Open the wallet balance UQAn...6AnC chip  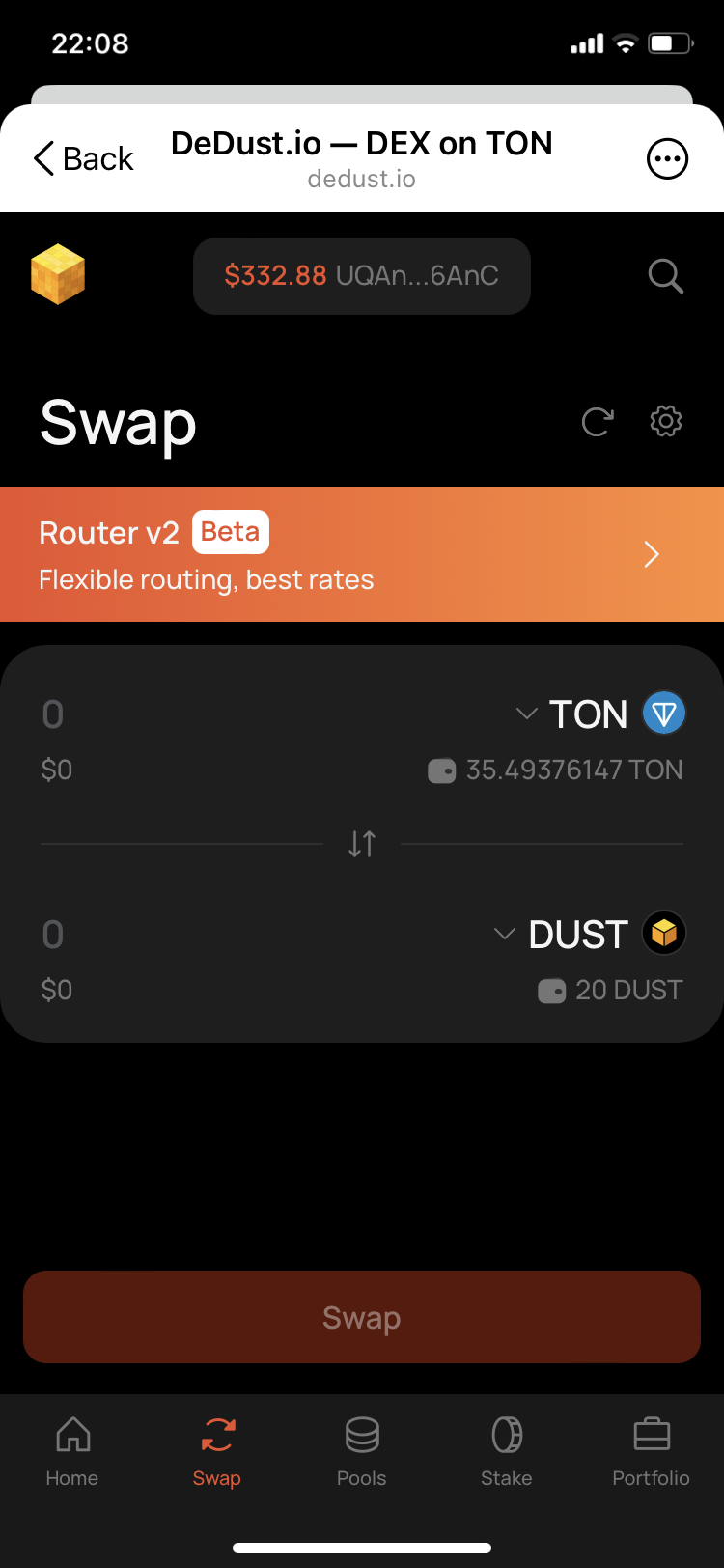pyautogui.click(x=362, y=276)
